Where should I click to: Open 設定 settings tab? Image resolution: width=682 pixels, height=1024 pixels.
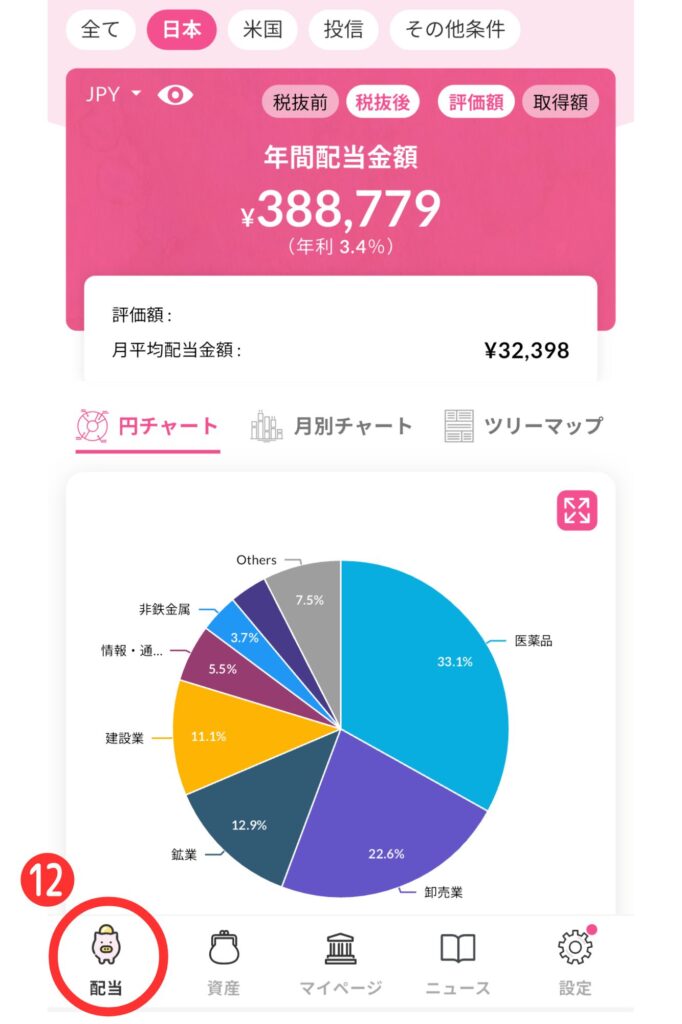pyautogui.click(x=575, y=962)
